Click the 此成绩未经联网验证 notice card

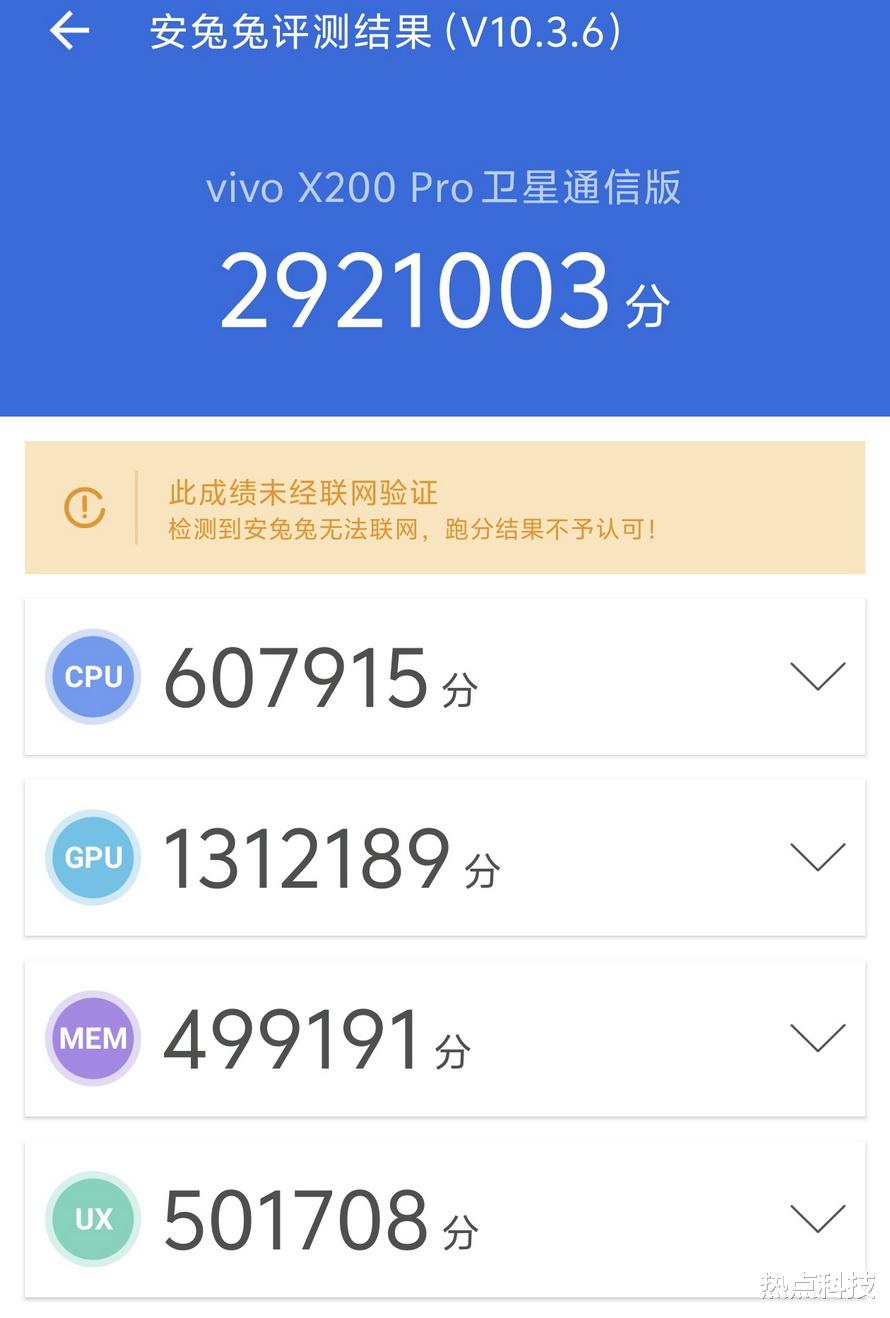click(445, 508)
